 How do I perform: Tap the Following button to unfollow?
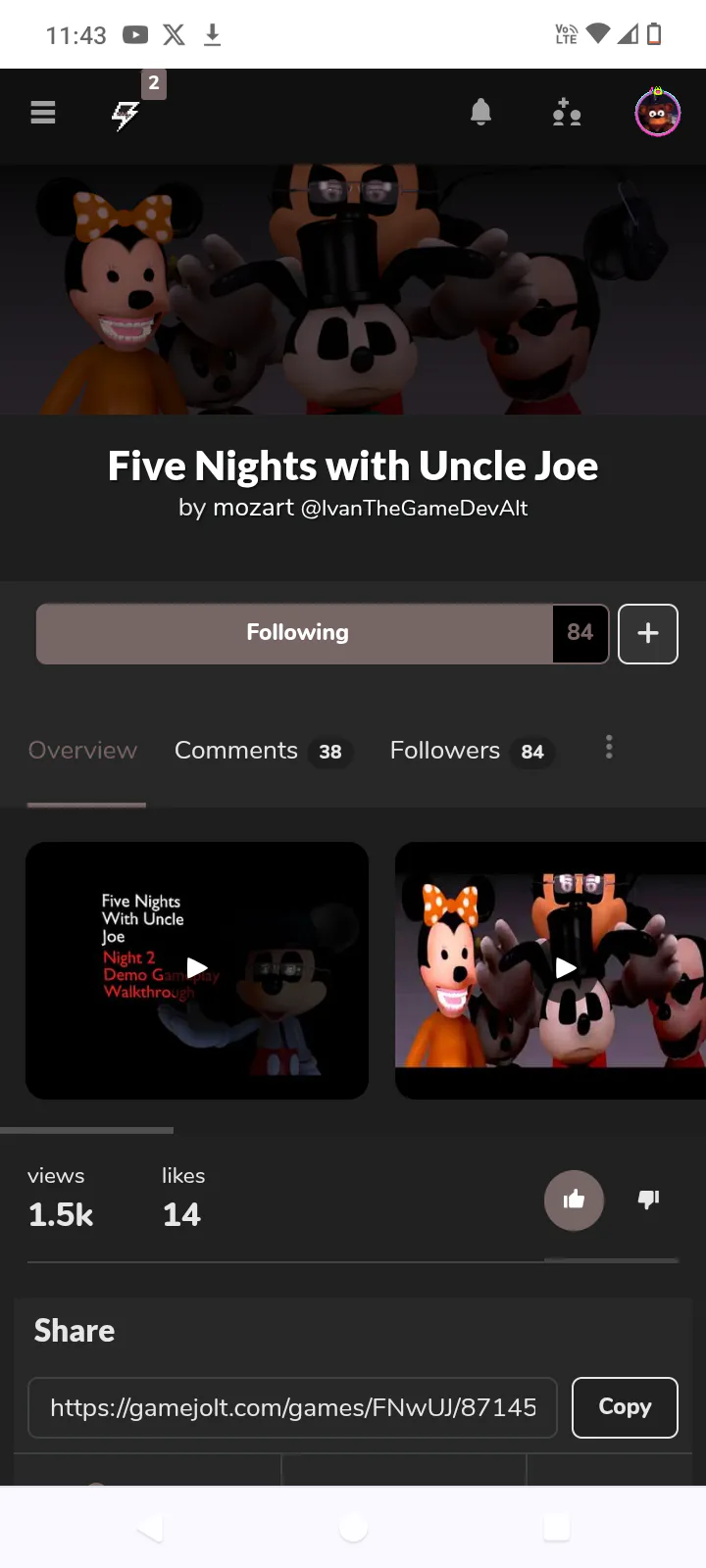pyautogui.click(x=295, y=633)
